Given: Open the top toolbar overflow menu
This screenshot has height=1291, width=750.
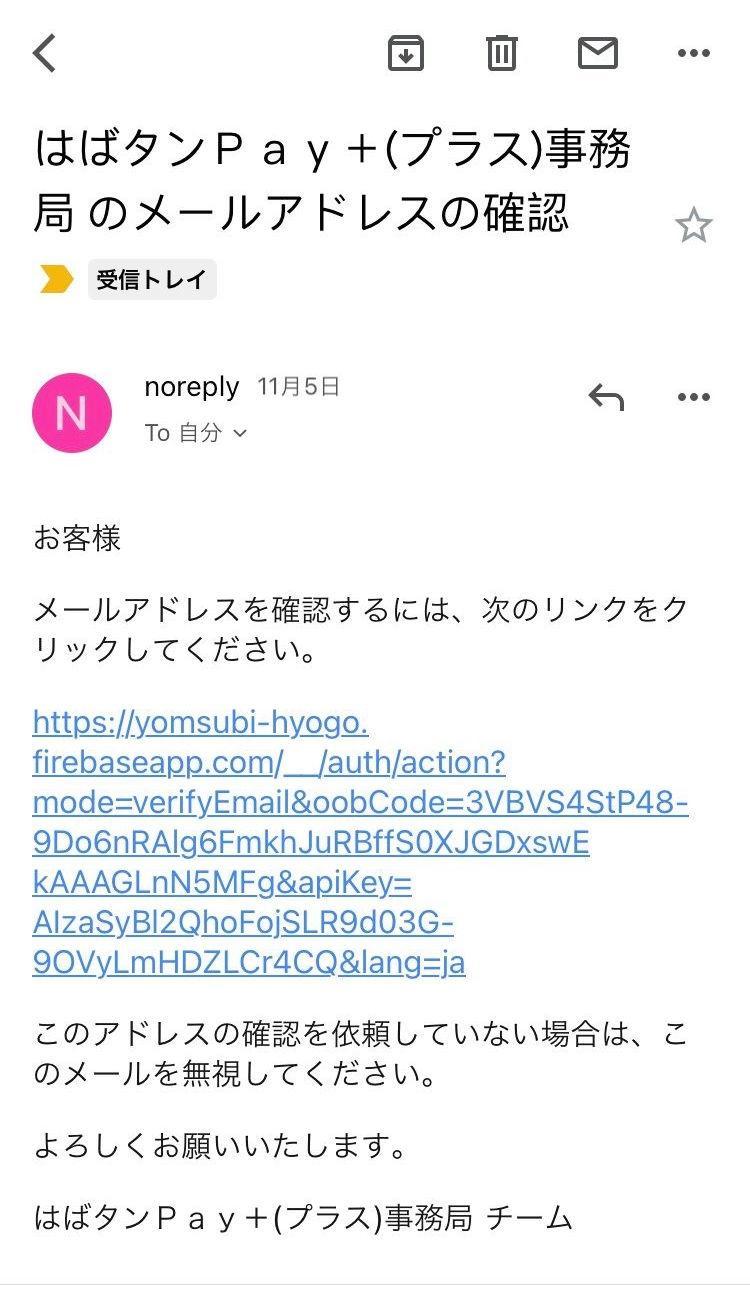Looking at the screenshot, I should [693, 53].
